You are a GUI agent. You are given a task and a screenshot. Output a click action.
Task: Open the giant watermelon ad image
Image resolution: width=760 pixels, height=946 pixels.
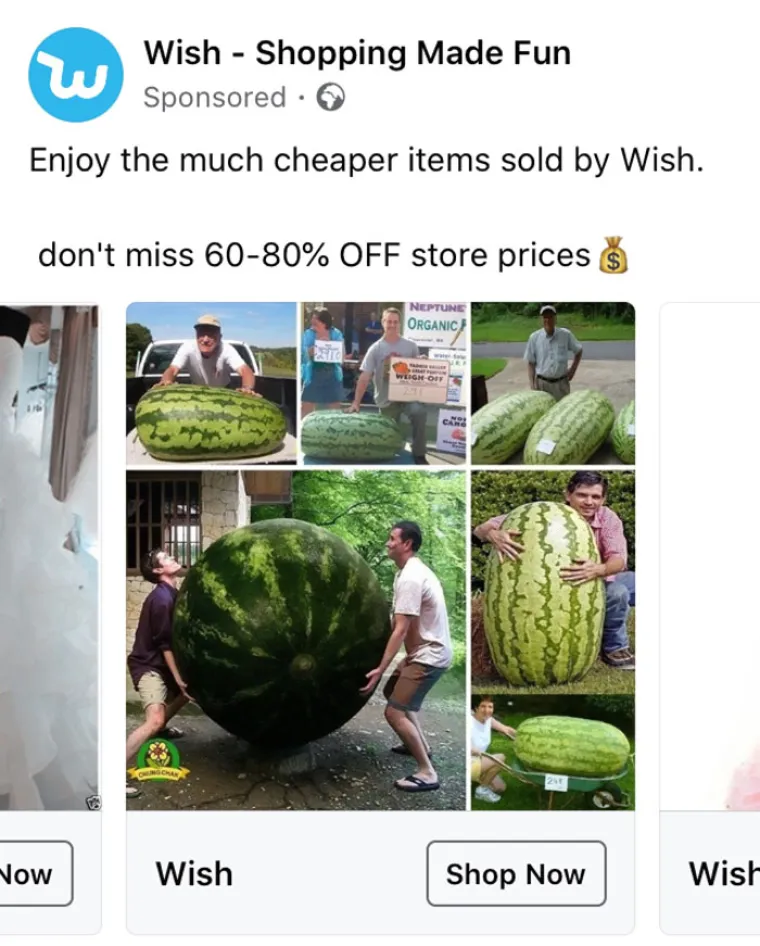(x=380, y=556)
